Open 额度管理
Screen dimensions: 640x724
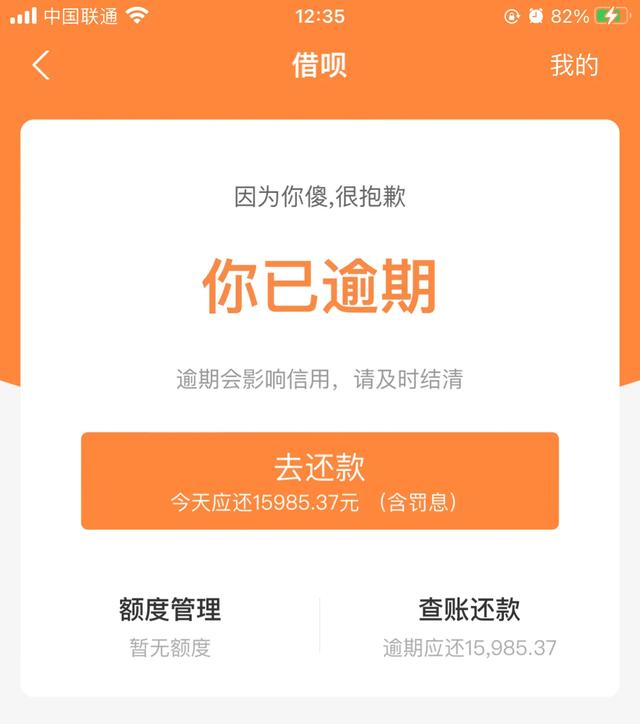coord(170,625)
